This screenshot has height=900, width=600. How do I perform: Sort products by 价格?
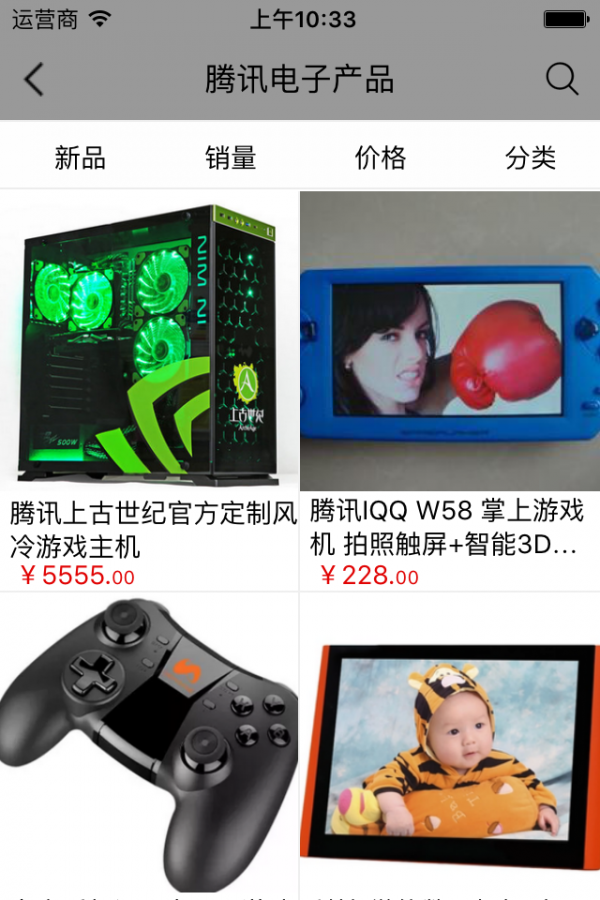pos(381,158)
